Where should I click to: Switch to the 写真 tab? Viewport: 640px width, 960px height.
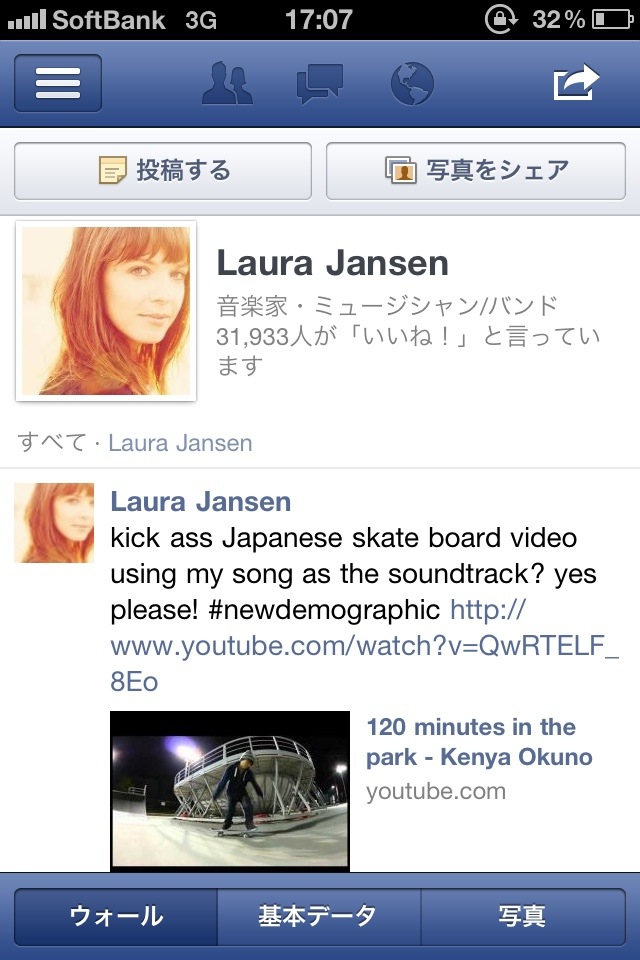point(522,916)
